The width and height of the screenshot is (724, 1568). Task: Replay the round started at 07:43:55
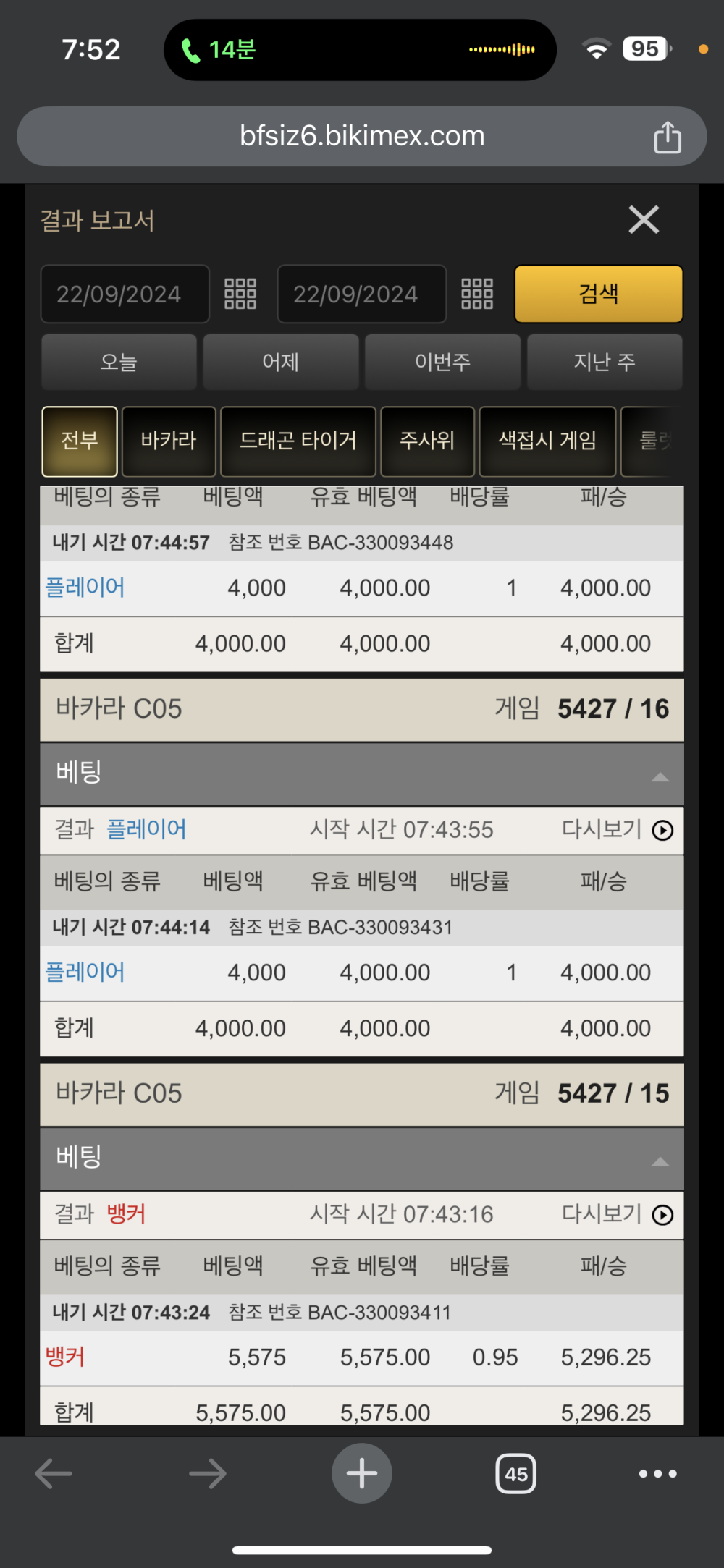(662, 830)
